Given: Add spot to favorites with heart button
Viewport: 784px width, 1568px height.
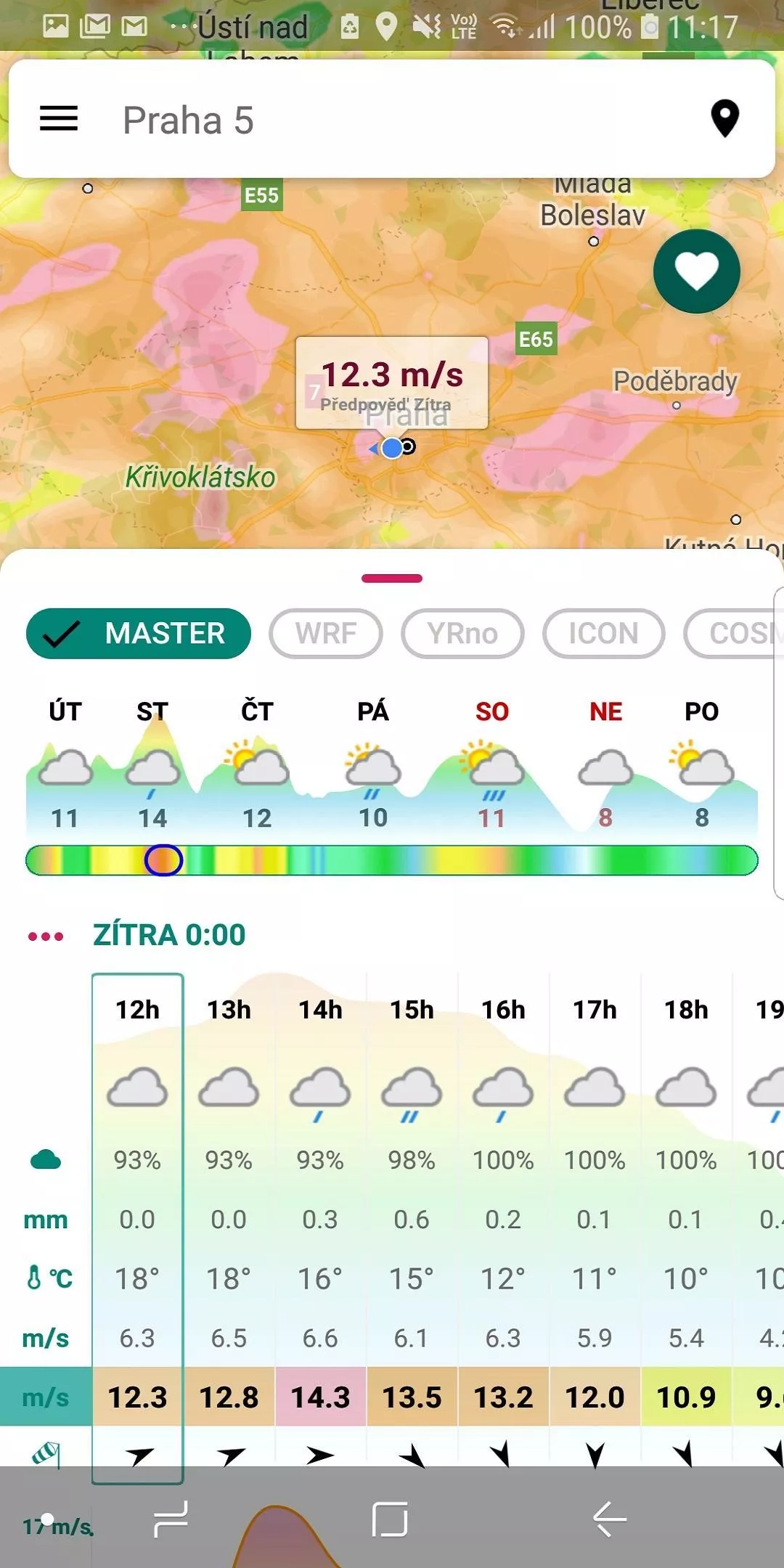Looking at the screenshot, I should point(696,271).
